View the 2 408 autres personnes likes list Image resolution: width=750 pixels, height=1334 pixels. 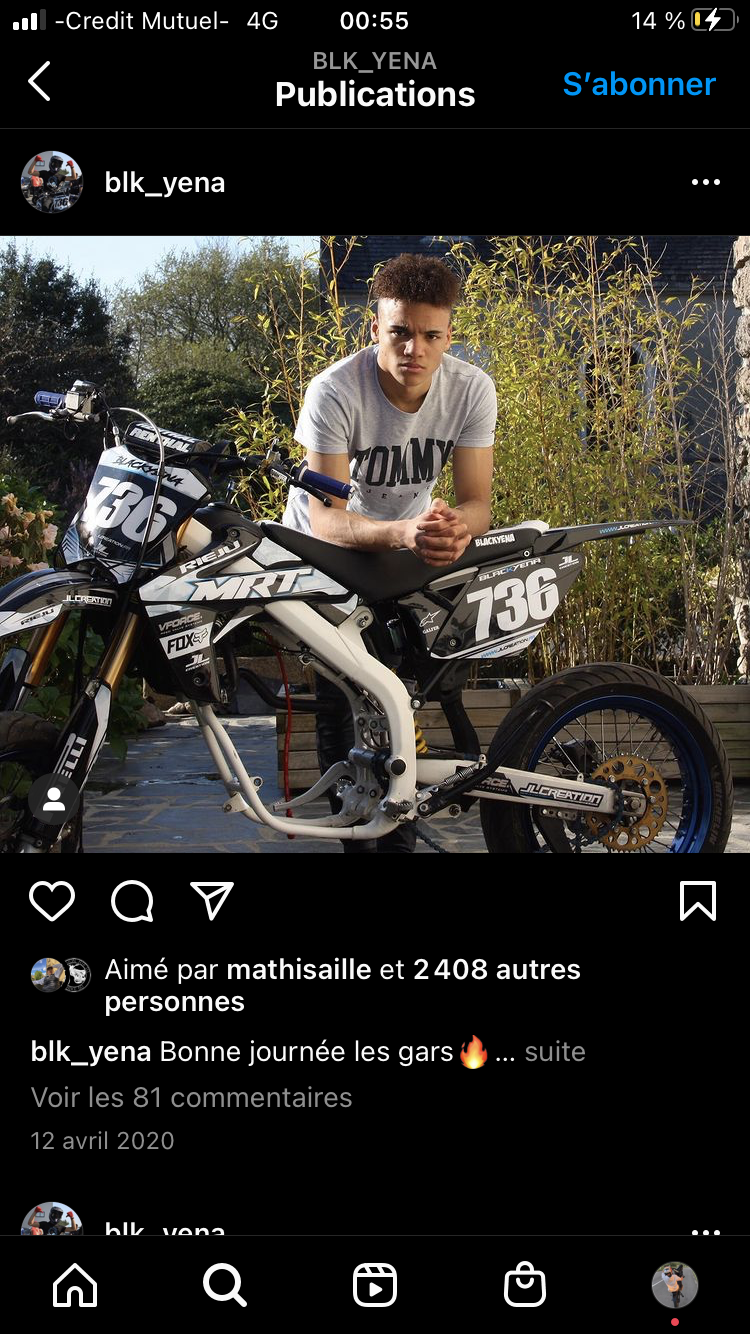(496, 969)
